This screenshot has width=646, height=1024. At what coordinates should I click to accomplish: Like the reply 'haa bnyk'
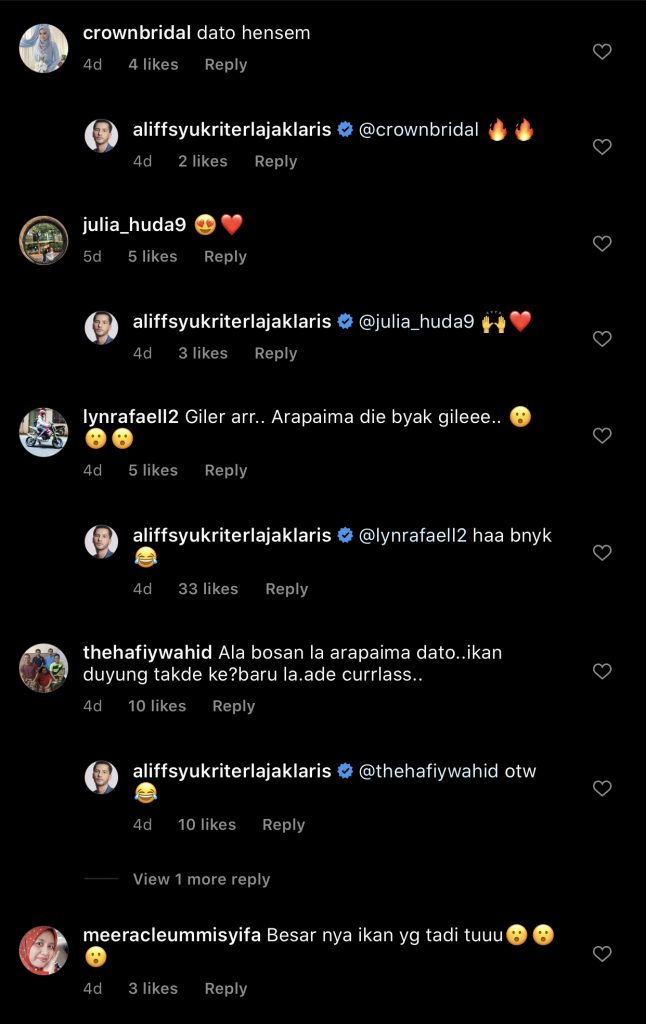click(x=602, y=552)
